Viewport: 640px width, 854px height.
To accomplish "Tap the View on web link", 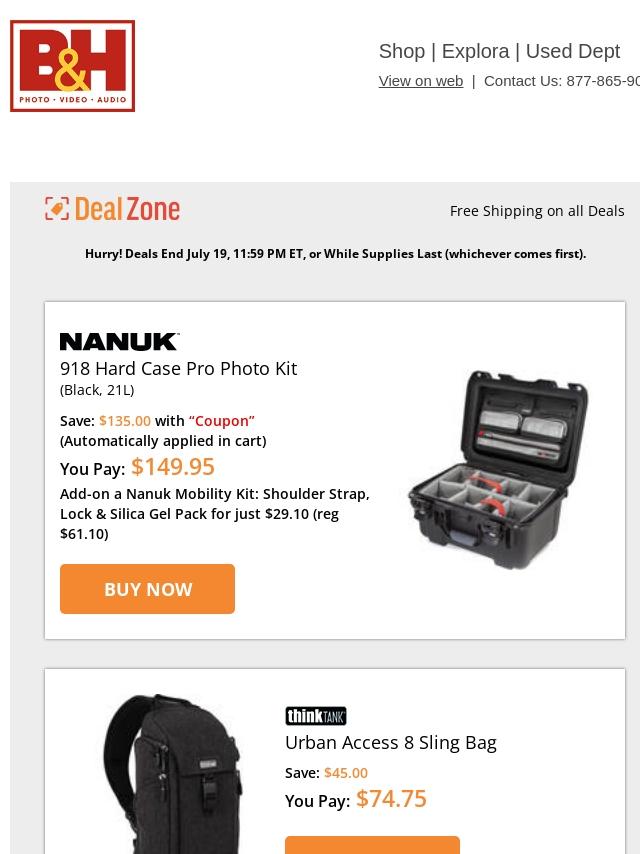I will pos(420,81).
